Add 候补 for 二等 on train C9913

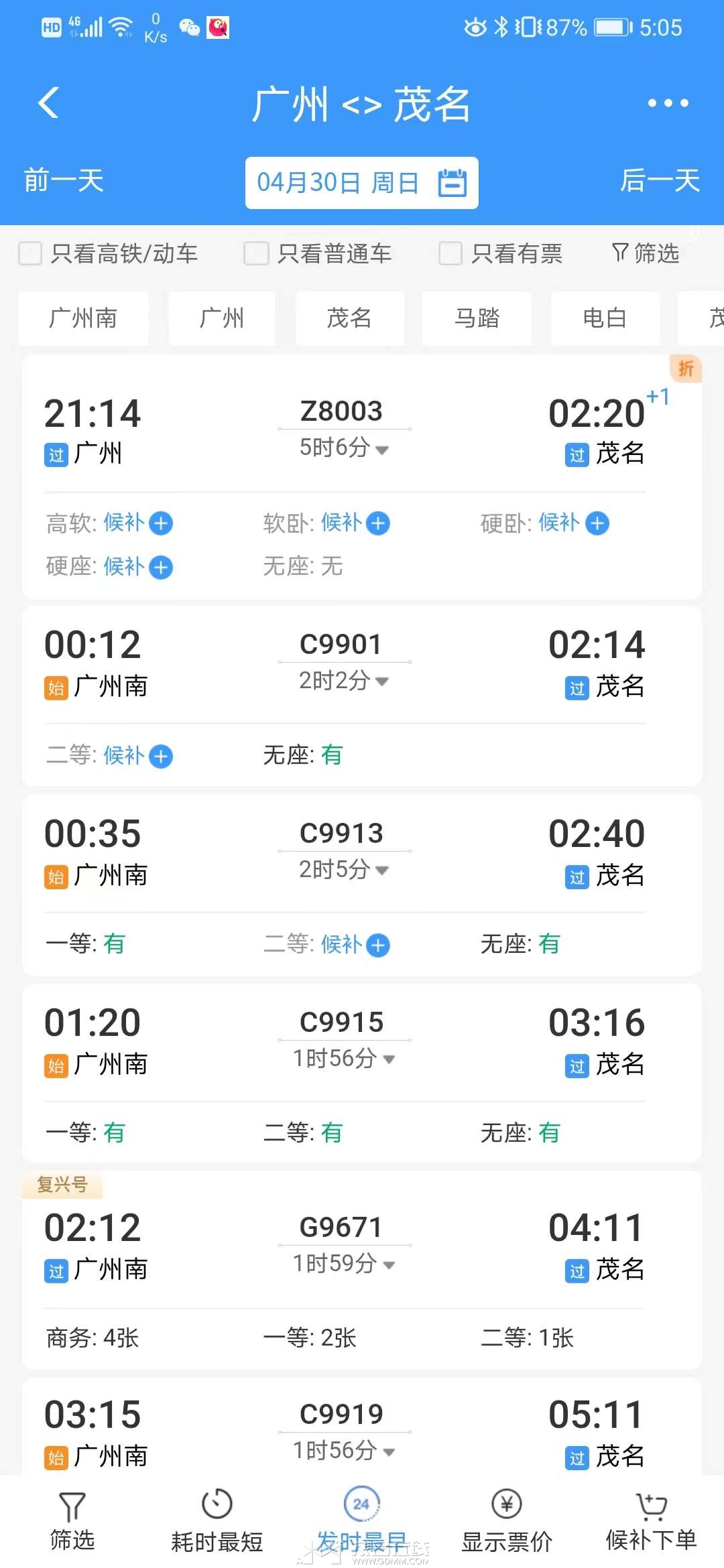point(379,945)
